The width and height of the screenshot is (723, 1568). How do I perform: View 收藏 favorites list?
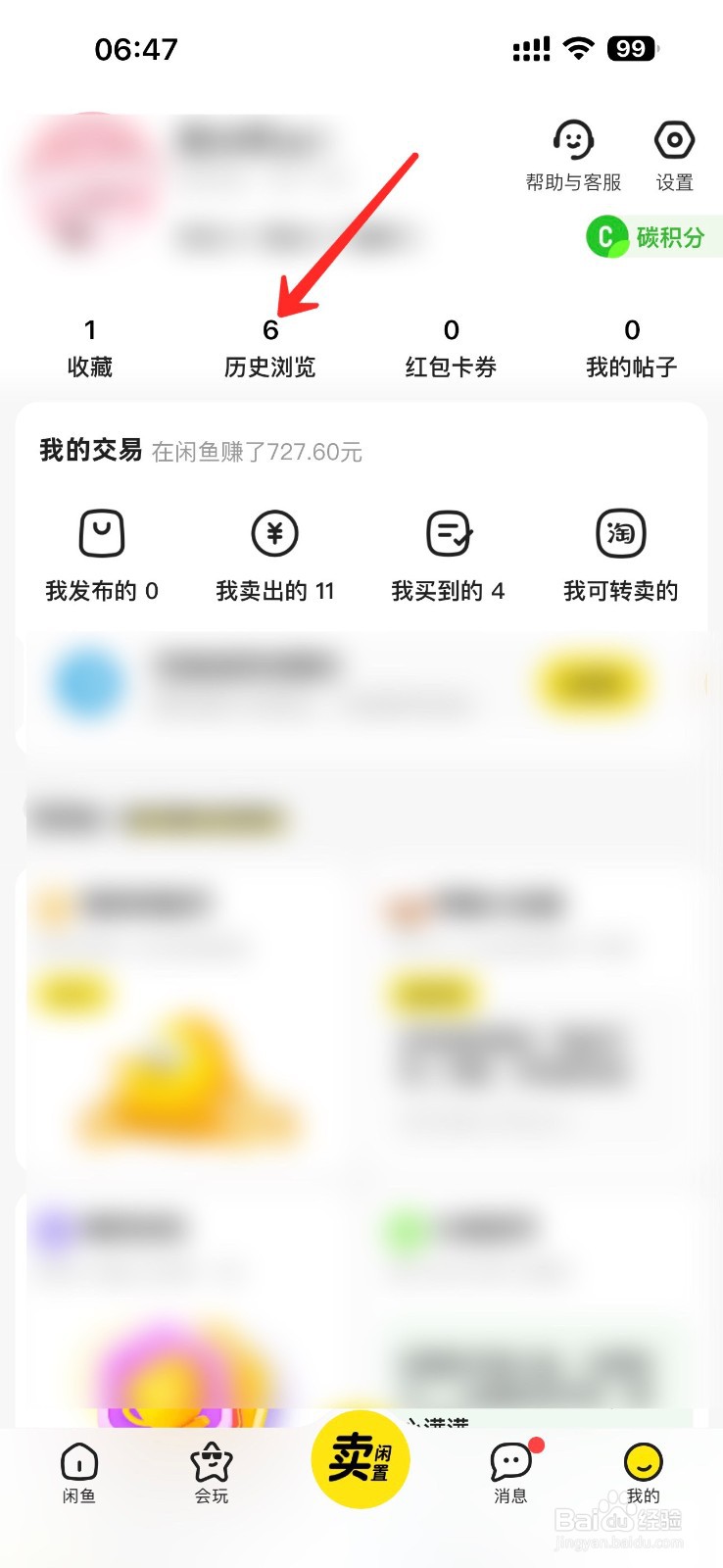click(90, 348)
